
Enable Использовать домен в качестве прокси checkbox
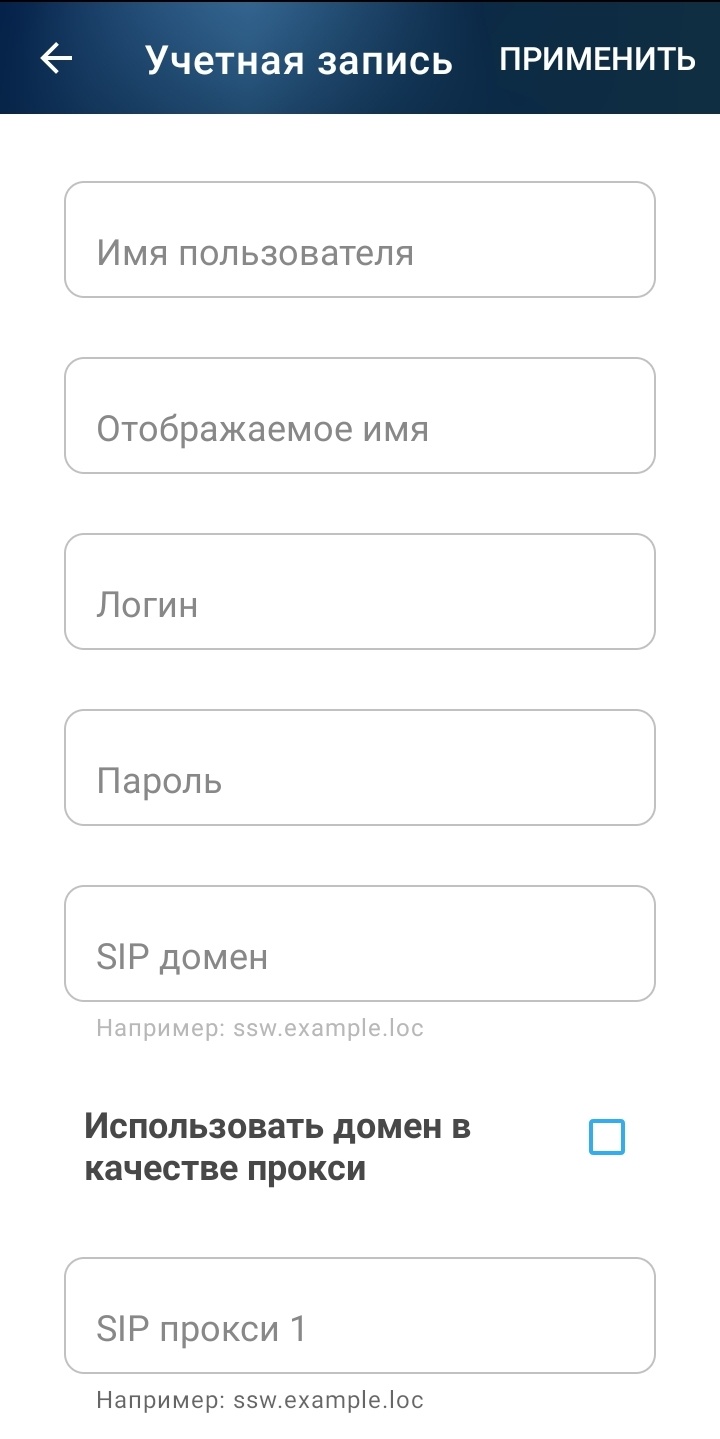(607, 1137)
